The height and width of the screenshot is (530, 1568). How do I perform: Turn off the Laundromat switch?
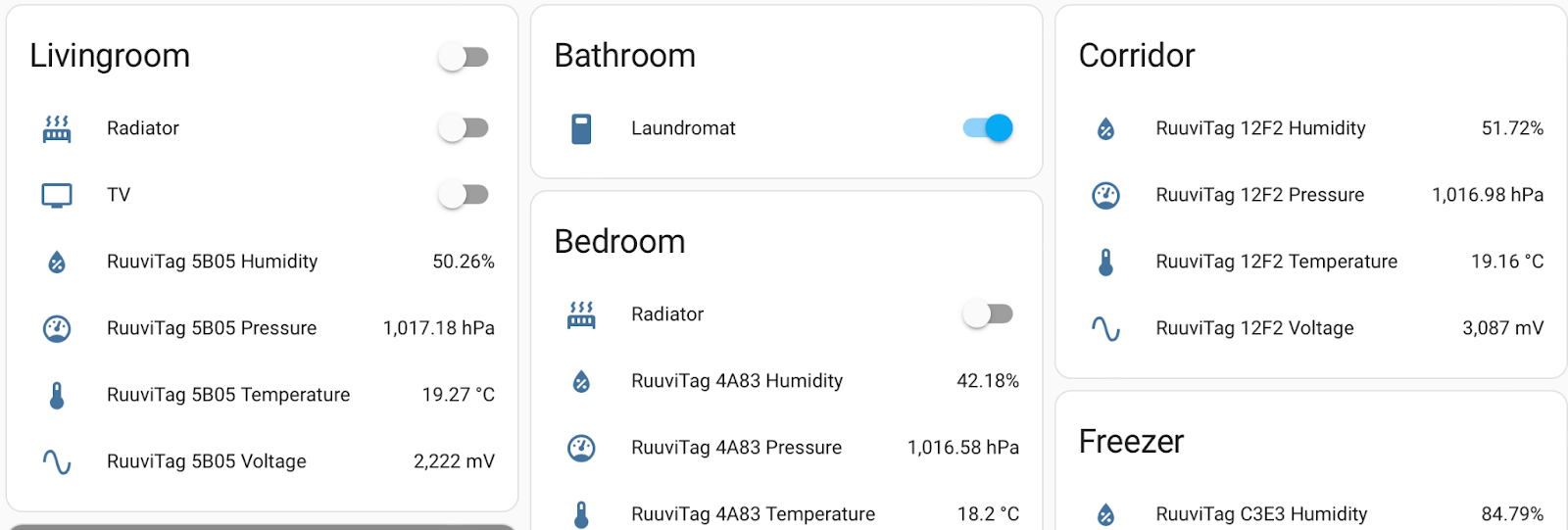(x=988, y=128)
